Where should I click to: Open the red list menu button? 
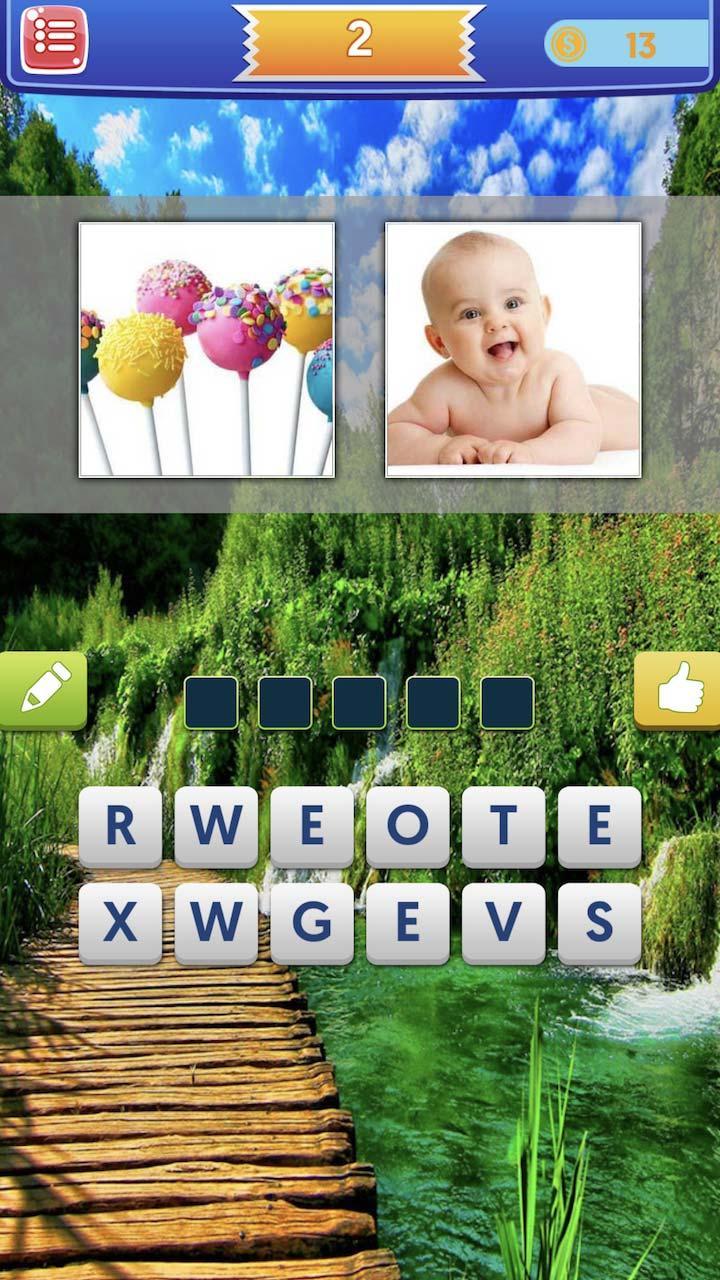54,40
